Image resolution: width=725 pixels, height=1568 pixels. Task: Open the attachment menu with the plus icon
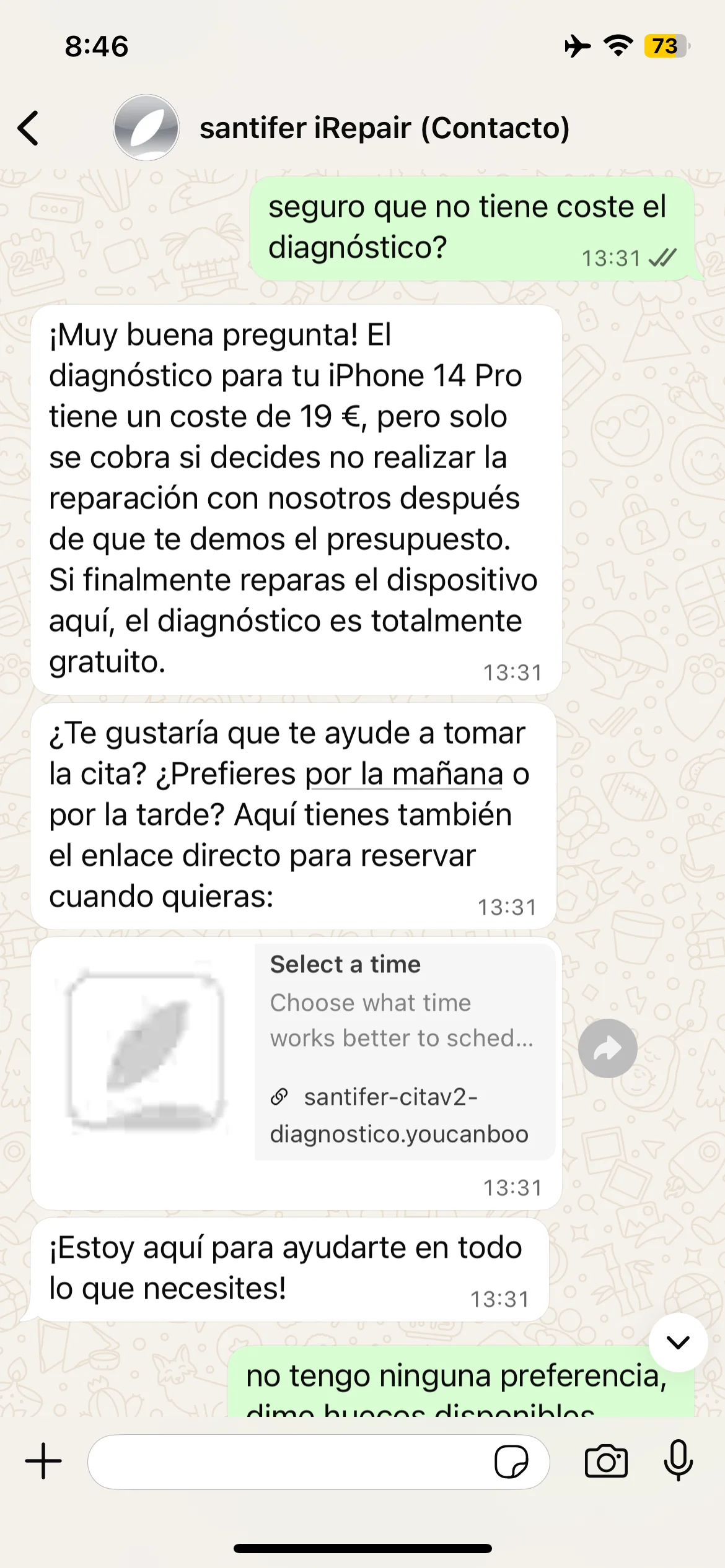pyautogui.click(x=41, y=1460)
